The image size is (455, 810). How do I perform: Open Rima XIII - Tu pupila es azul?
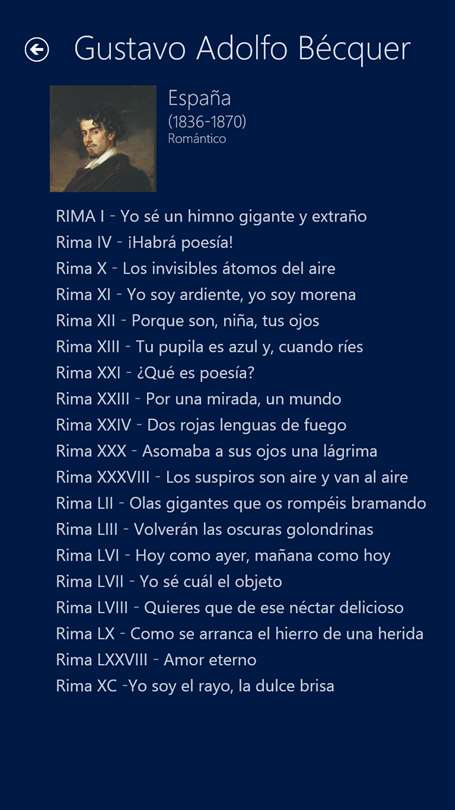(x=210, y=347)
